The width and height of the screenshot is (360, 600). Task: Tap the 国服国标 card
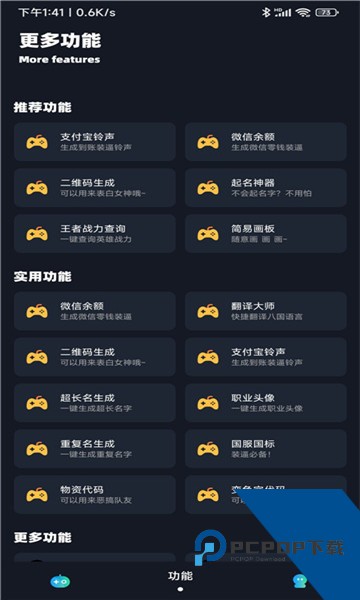pyautogui.click(x=266, y=448)
